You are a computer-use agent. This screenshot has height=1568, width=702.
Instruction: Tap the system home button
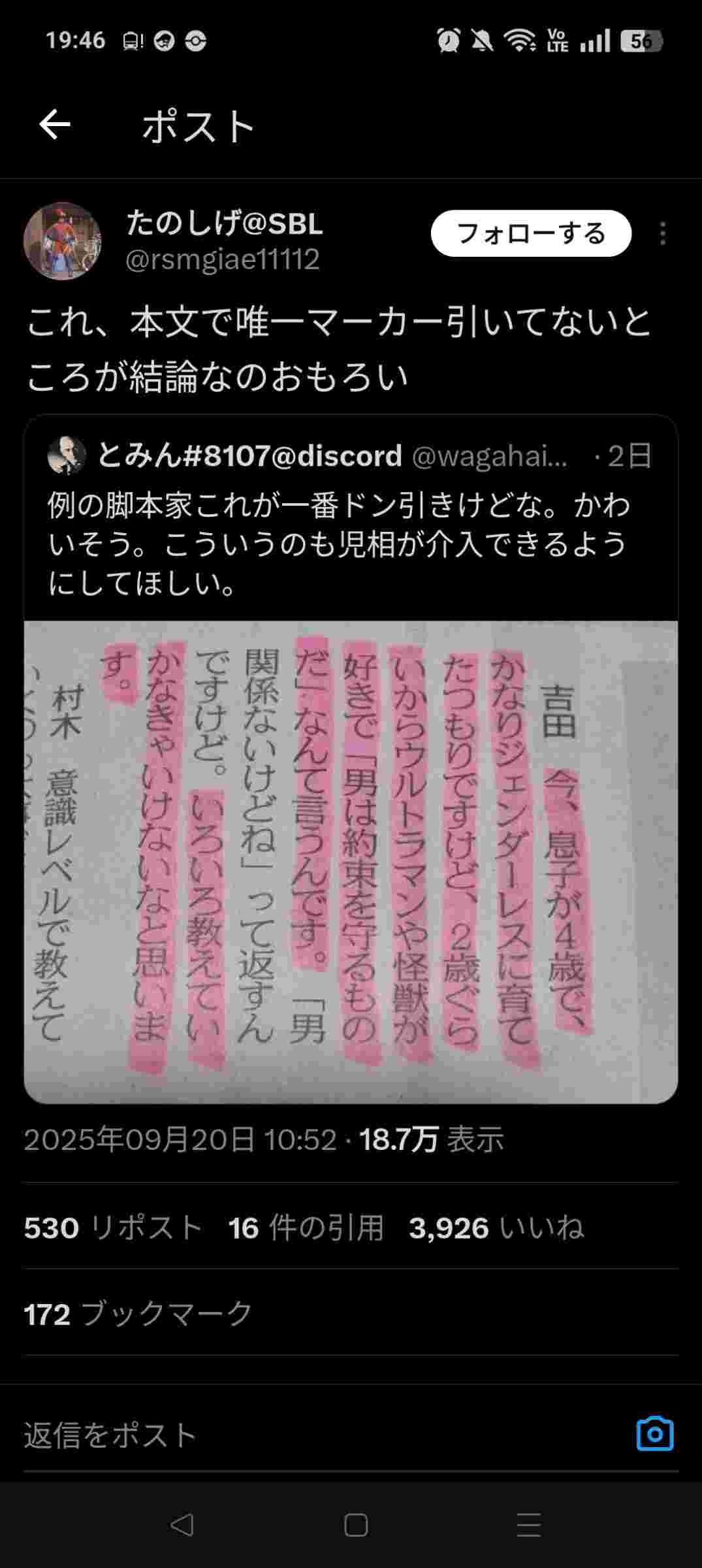point(356,1525)
